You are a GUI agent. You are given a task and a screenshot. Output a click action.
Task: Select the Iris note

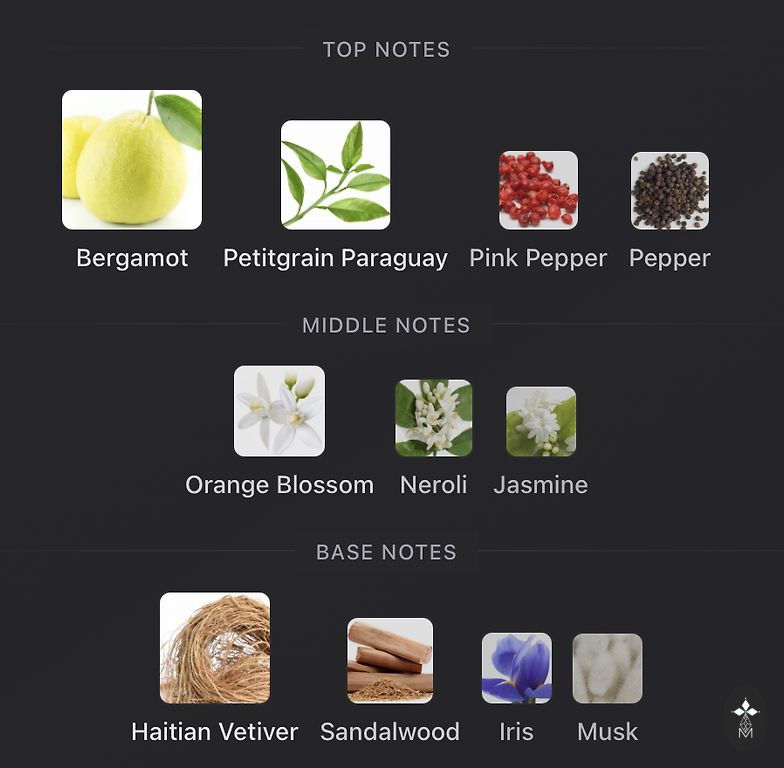point(516,668)
